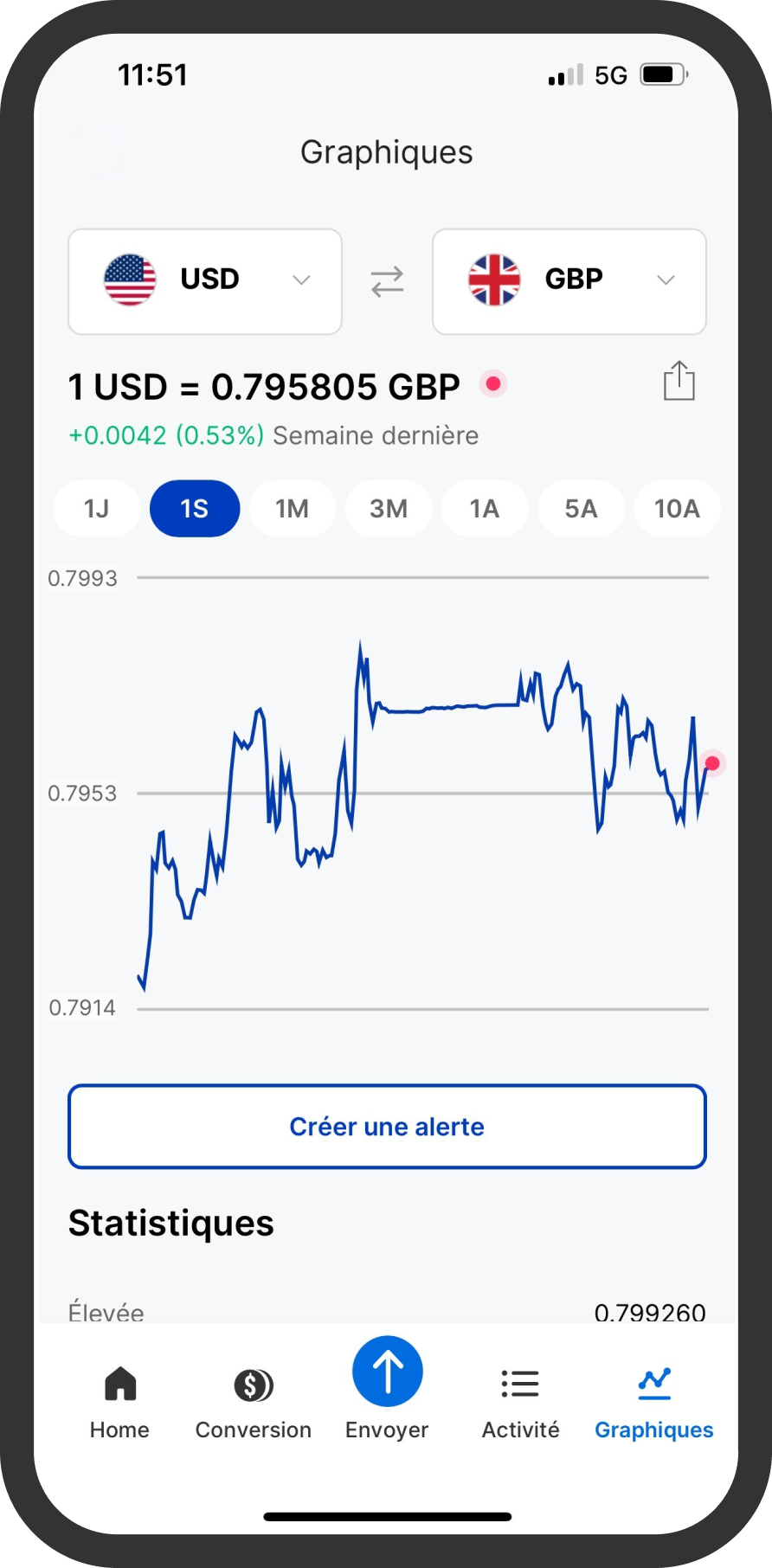Screen dimensions: 772x1568
Task: Tap the Envoyer arrow icon
Action: pos(386,1371)
